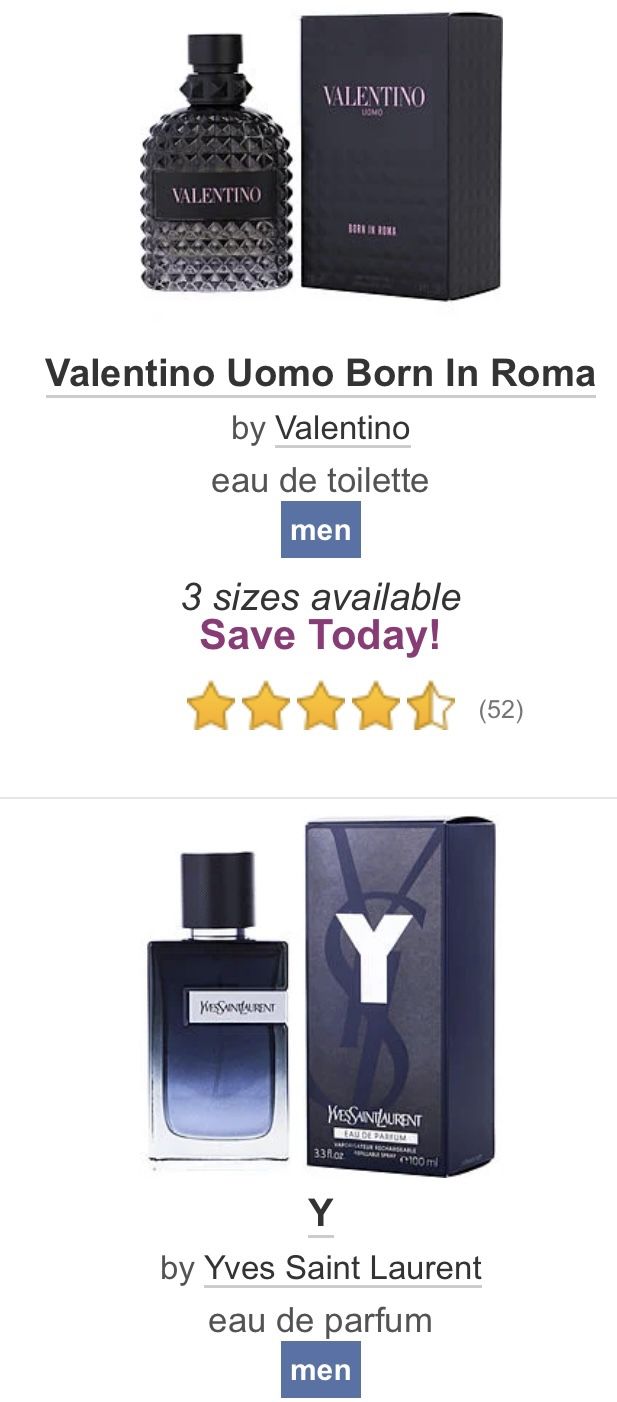This screenshot has height=1402, width=617.
Task: Open the Yves Saint Laurent brand link
Action: (x=343, y=1268)
